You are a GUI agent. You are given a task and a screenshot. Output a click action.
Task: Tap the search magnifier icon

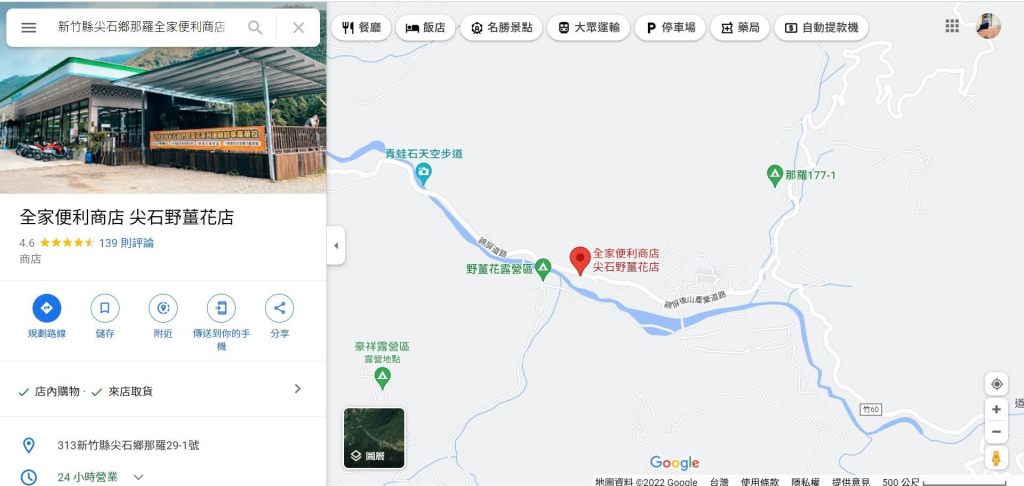(x=256, y=28)
